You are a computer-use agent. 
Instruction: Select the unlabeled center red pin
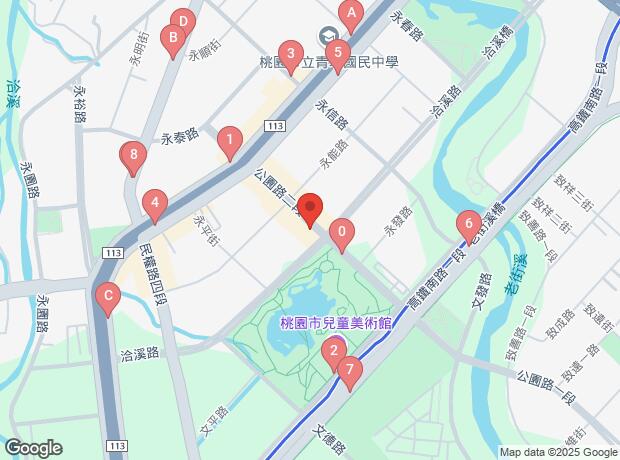pyautogui.click(x=310, y=208)
